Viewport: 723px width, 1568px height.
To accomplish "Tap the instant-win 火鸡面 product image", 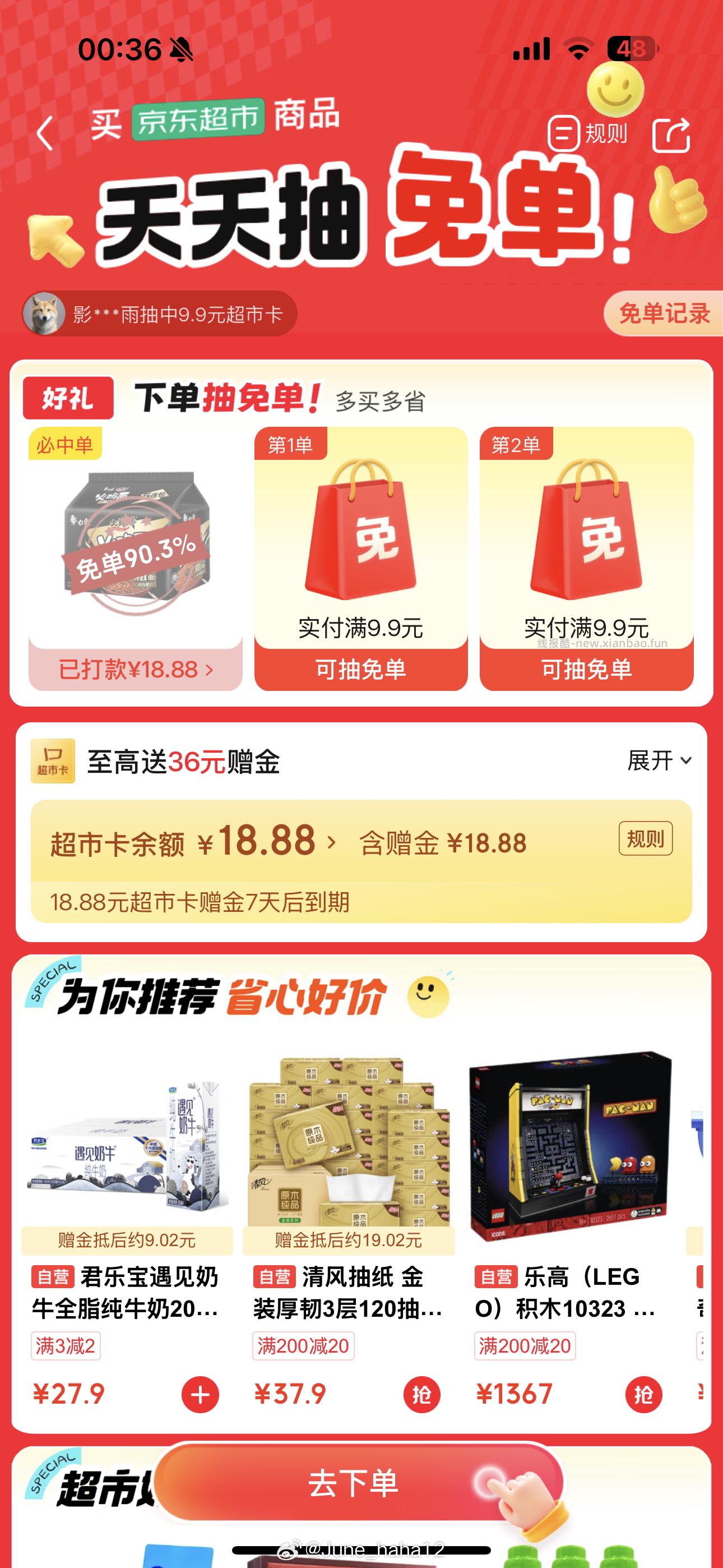I will 134,536.
